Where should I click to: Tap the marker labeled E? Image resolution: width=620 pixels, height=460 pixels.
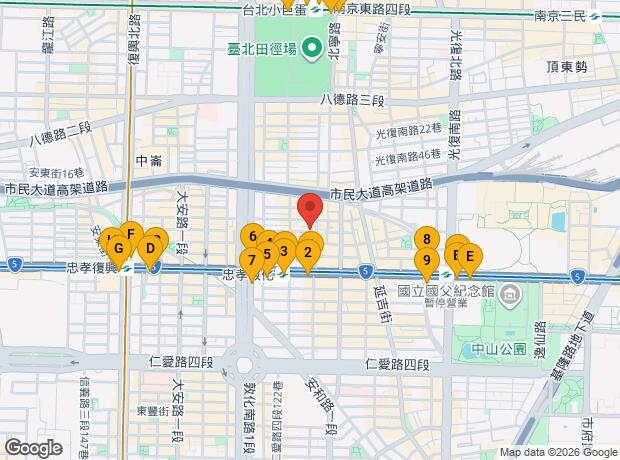pos(469,256)
